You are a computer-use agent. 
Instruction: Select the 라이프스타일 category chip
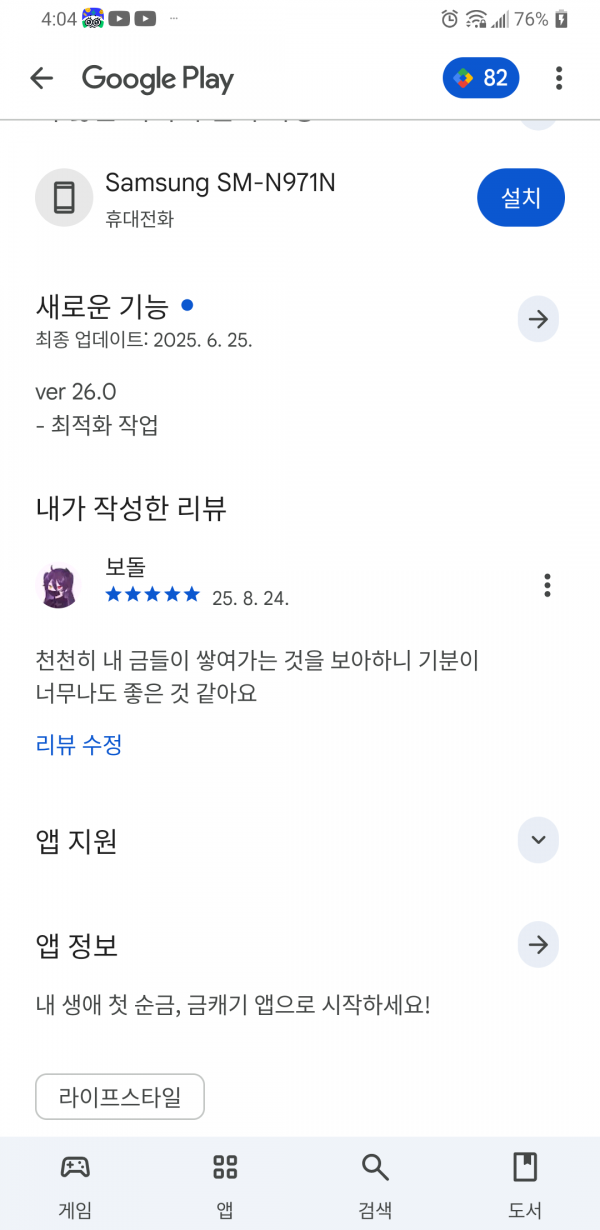click(x=120, y=1097)
